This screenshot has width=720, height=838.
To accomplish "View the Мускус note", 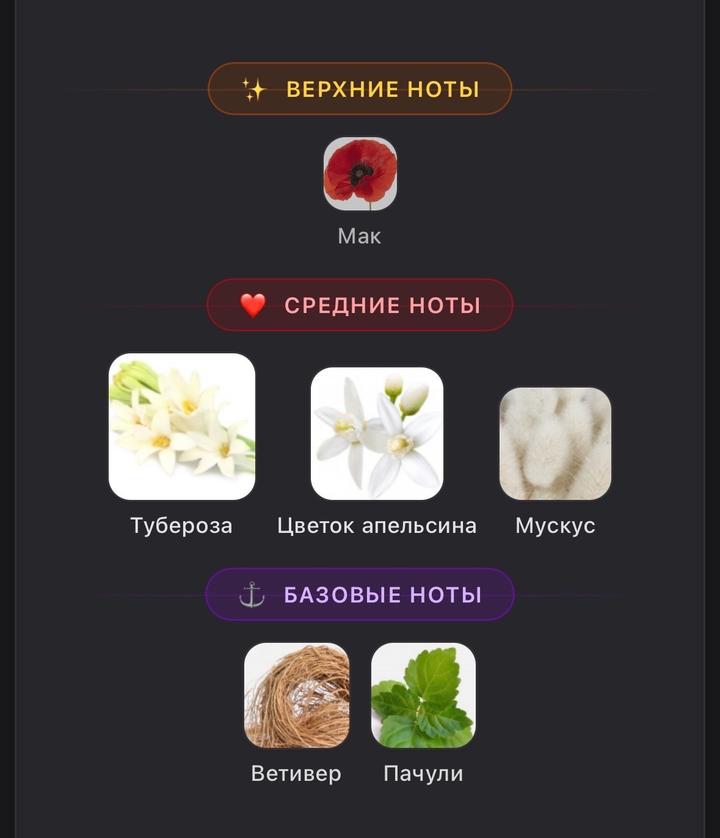I will [x=555, y=444].
